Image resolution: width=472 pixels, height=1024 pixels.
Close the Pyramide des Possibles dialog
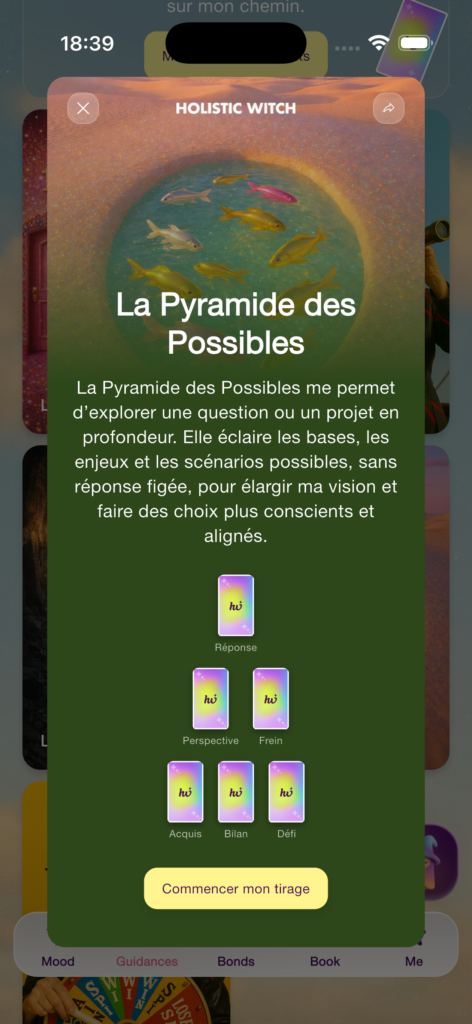(x=83, y=108)
